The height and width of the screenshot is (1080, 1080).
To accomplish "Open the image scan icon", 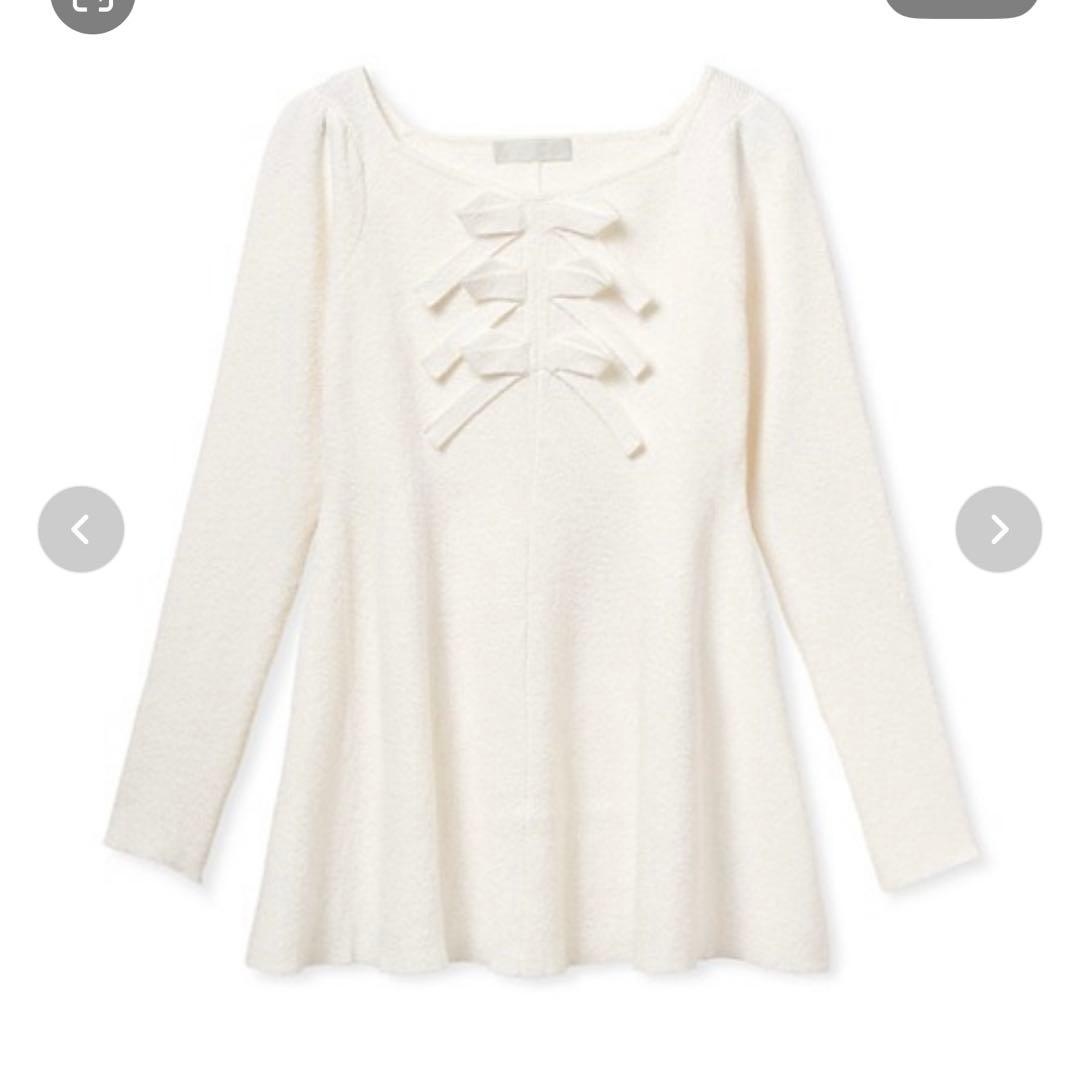I will pyautogui.click(x=92, y=8).
